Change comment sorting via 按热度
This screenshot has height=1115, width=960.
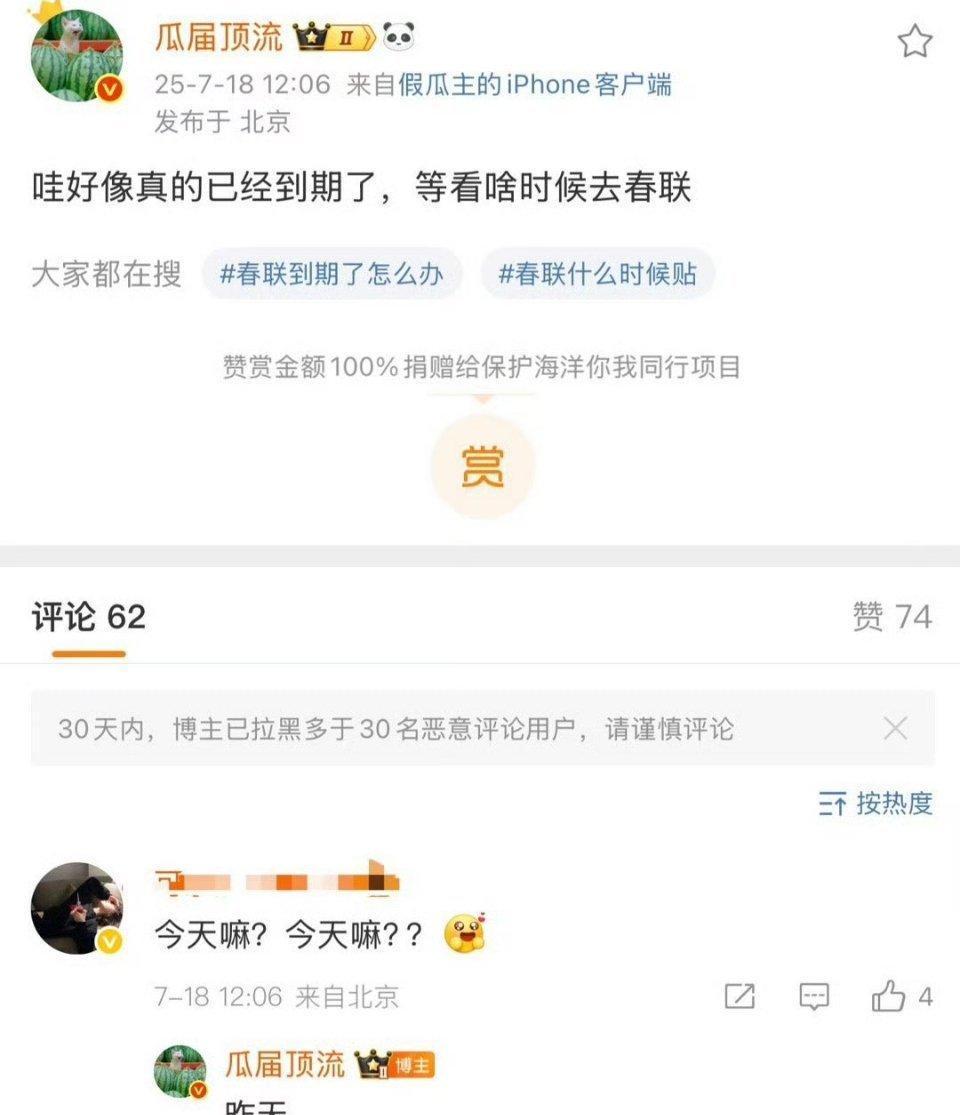coord(875,803)
